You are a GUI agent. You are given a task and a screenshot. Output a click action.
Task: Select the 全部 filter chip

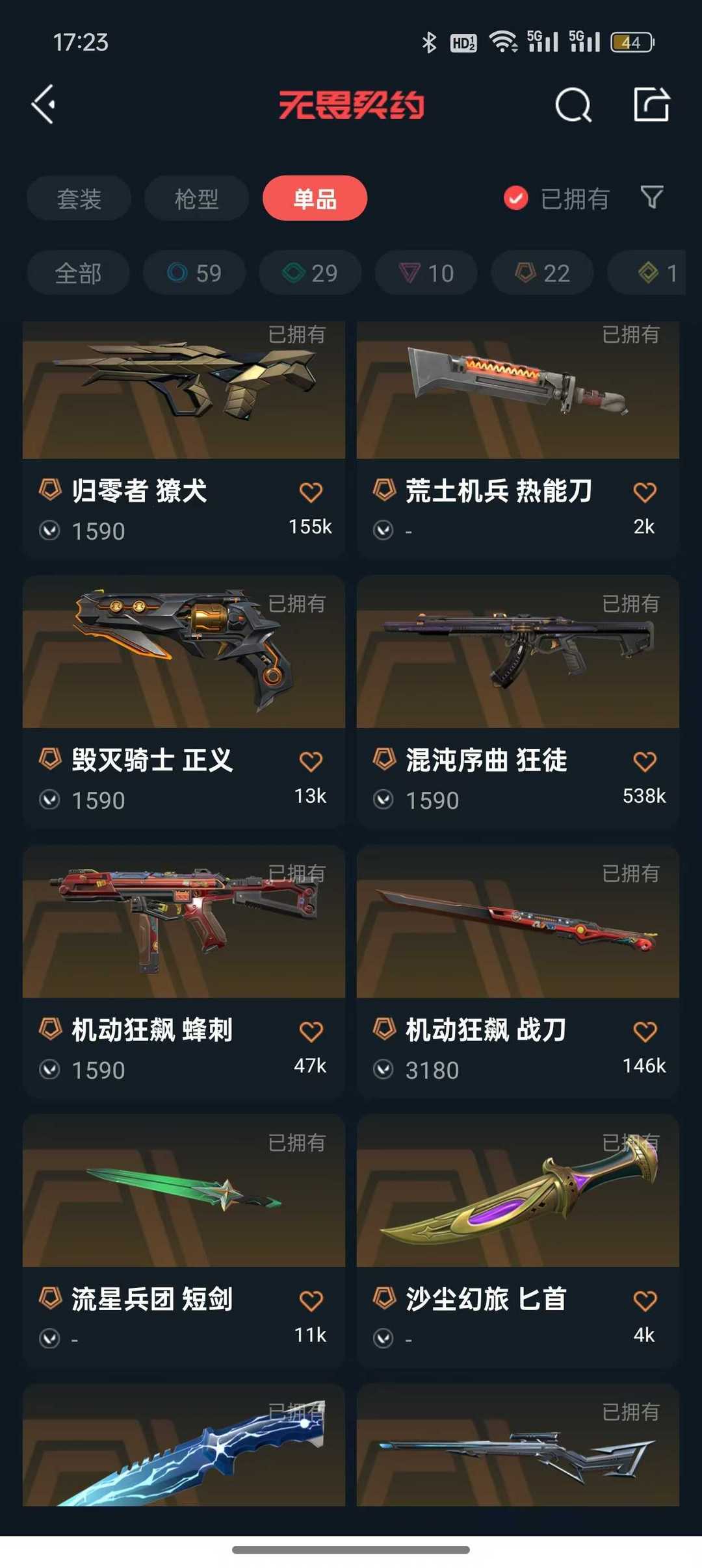point(78,273)
